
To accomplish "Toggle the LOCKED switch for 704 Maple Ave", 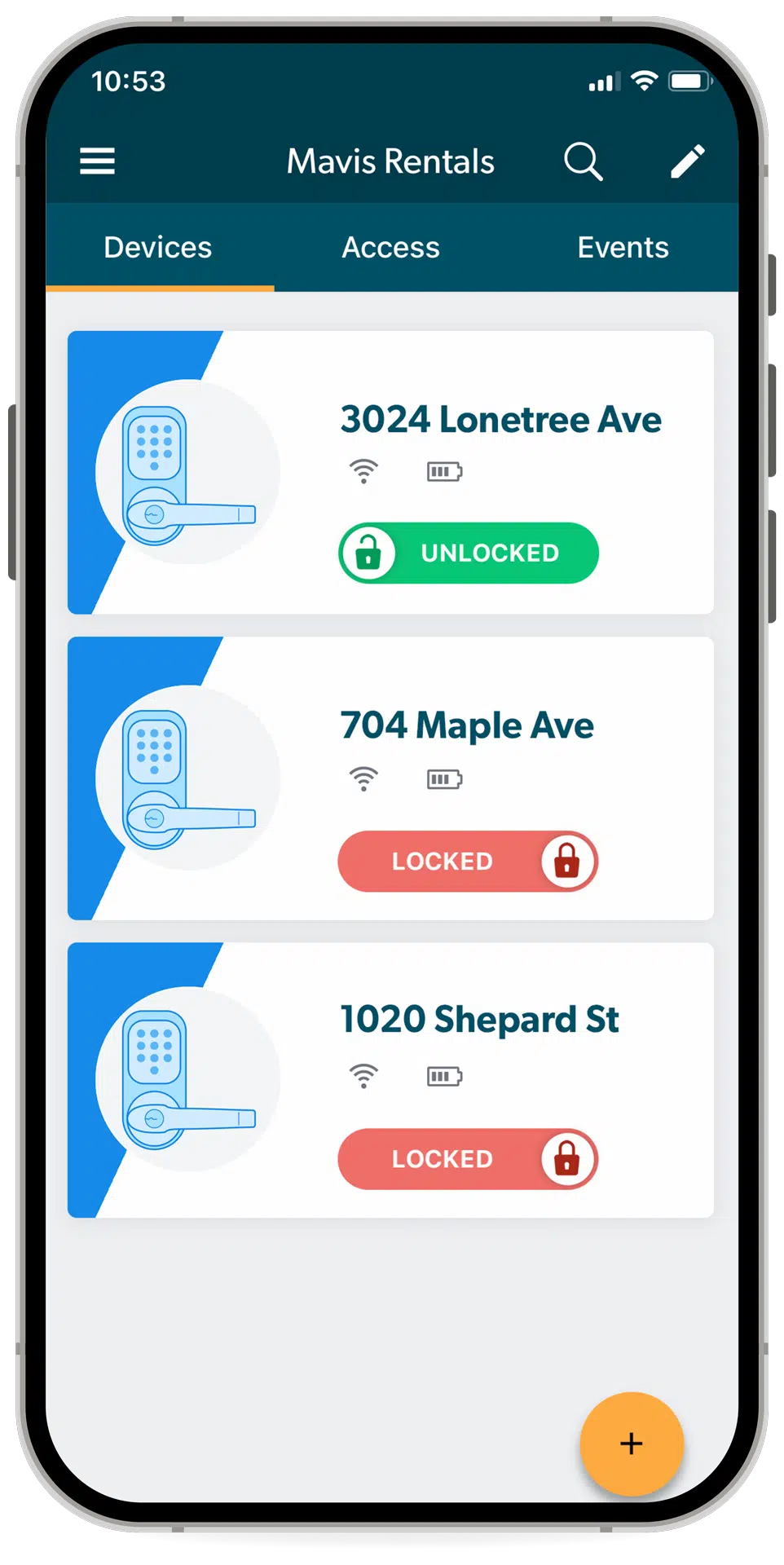I will 469,862.
